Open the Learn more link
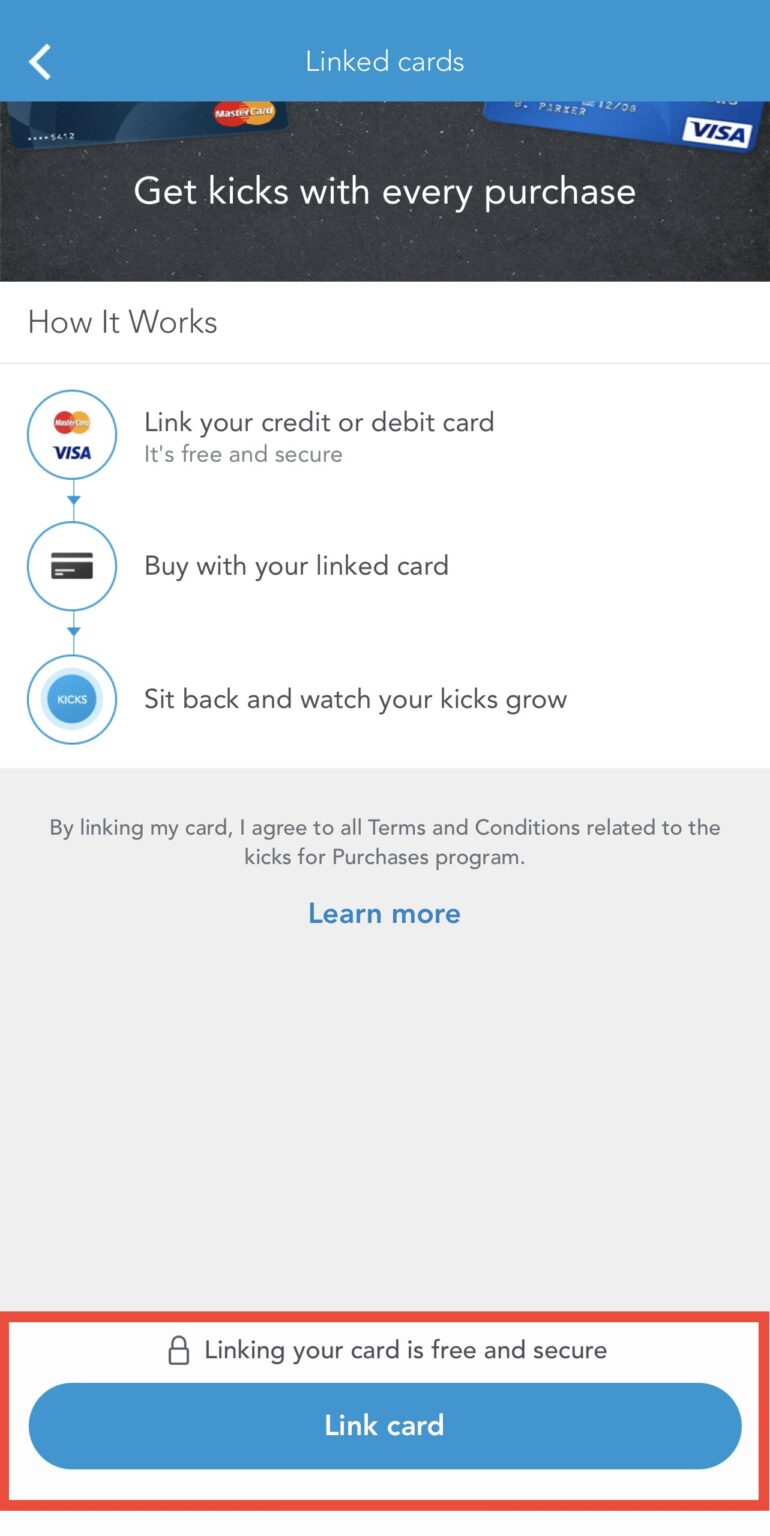The image size is (770, 1536). click(384, 913)
